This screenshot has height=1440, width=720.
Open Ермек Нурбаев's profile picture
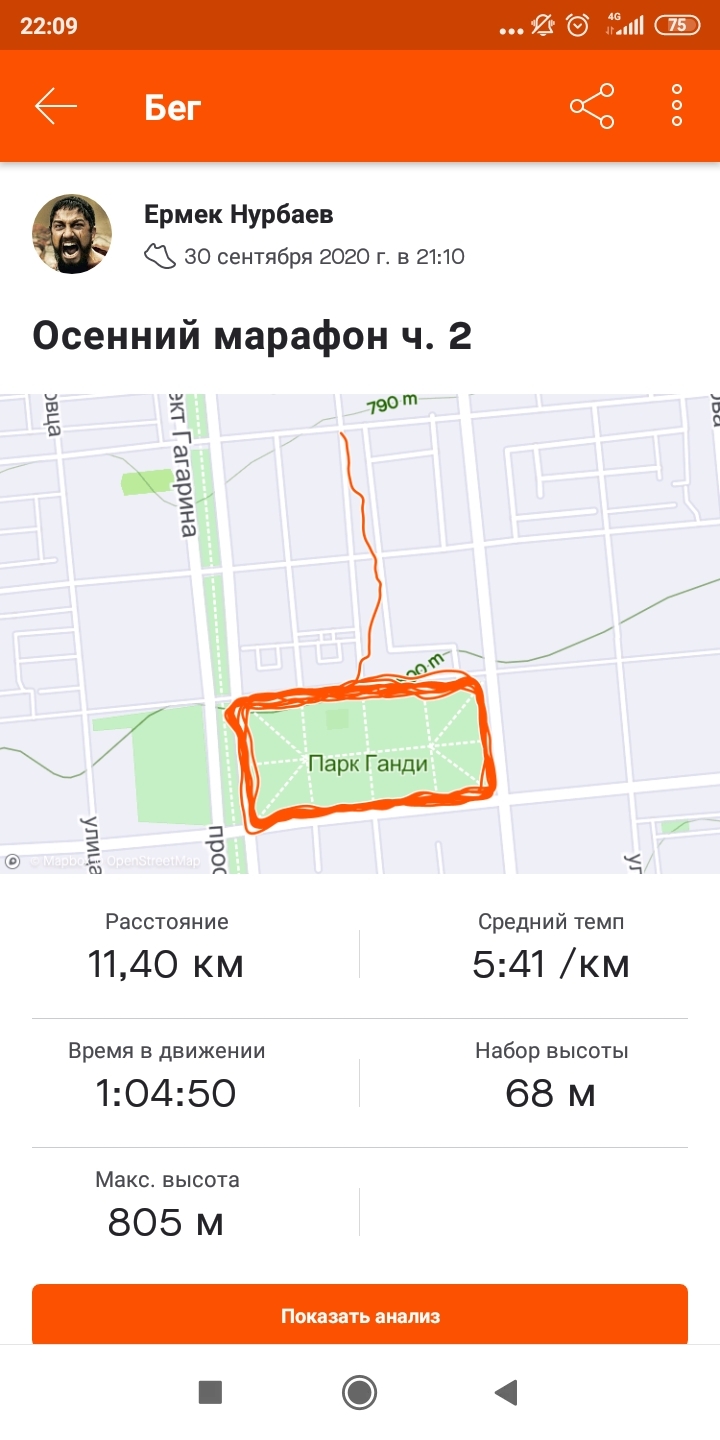tap(72, 234)
